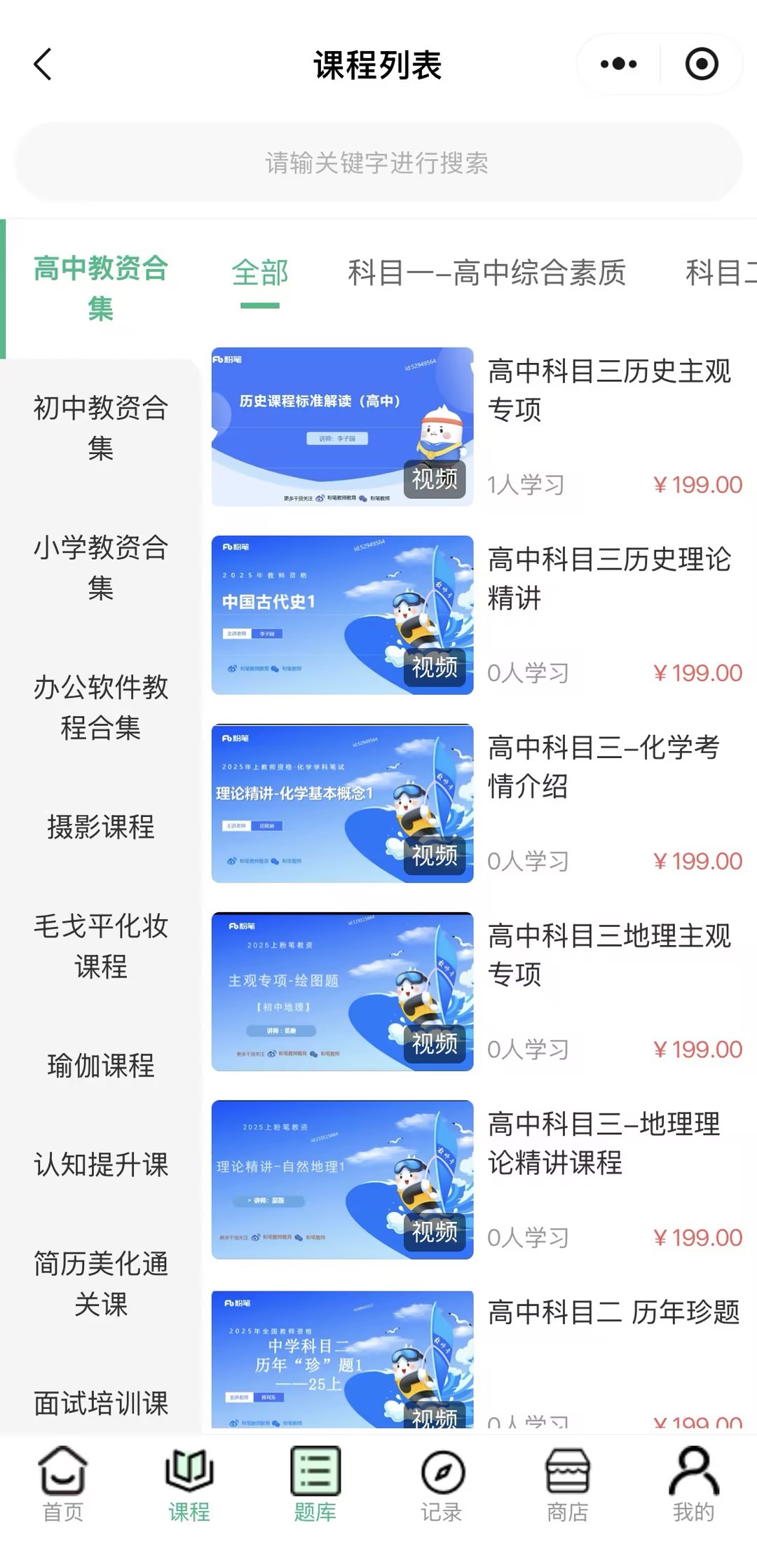Open the mini program more-options menu
This screenshot has width=757, height=1568.
pos(618,64)
